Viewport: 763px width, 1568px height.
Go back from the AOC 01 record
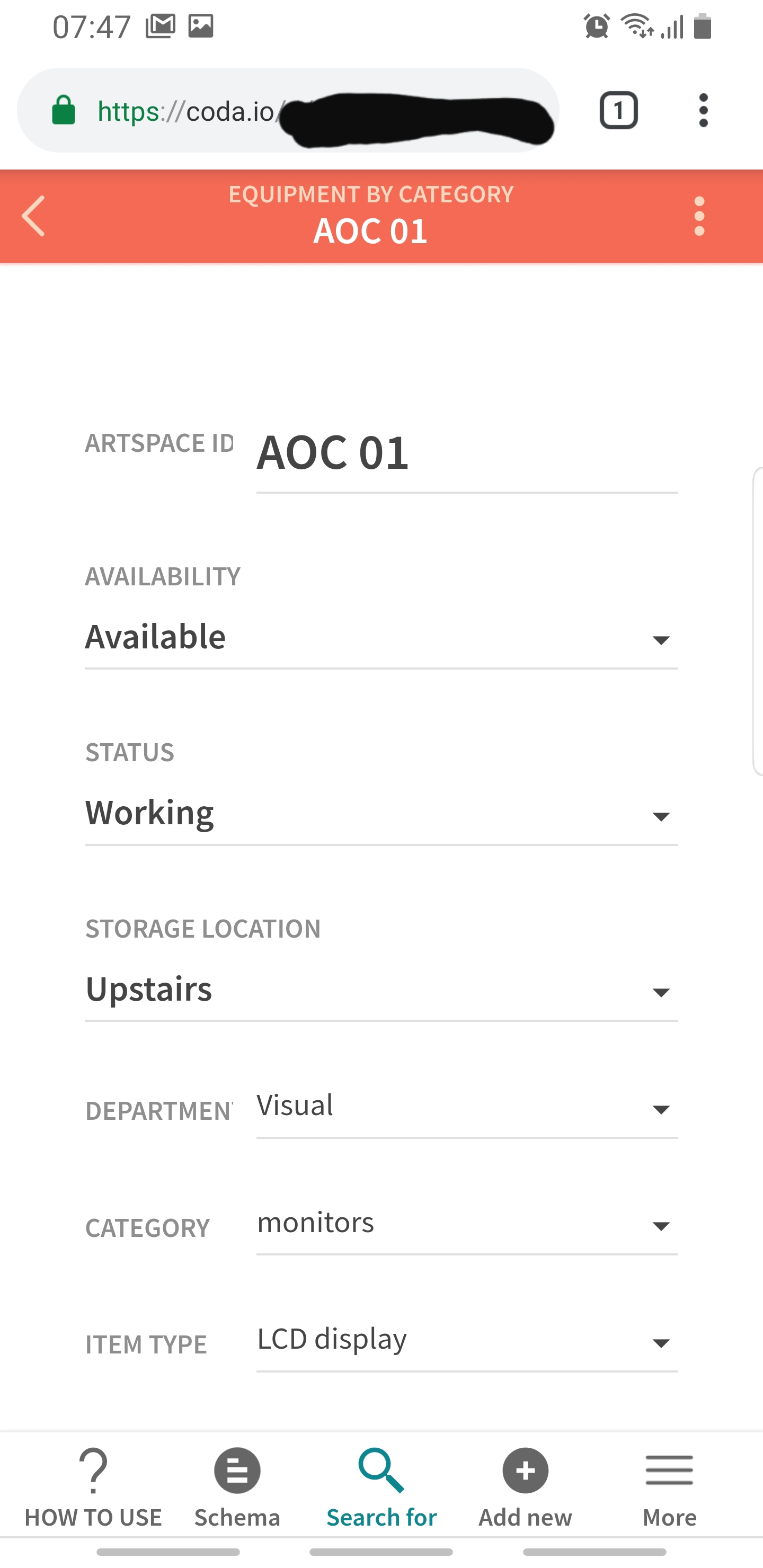[x=34, y=216]
